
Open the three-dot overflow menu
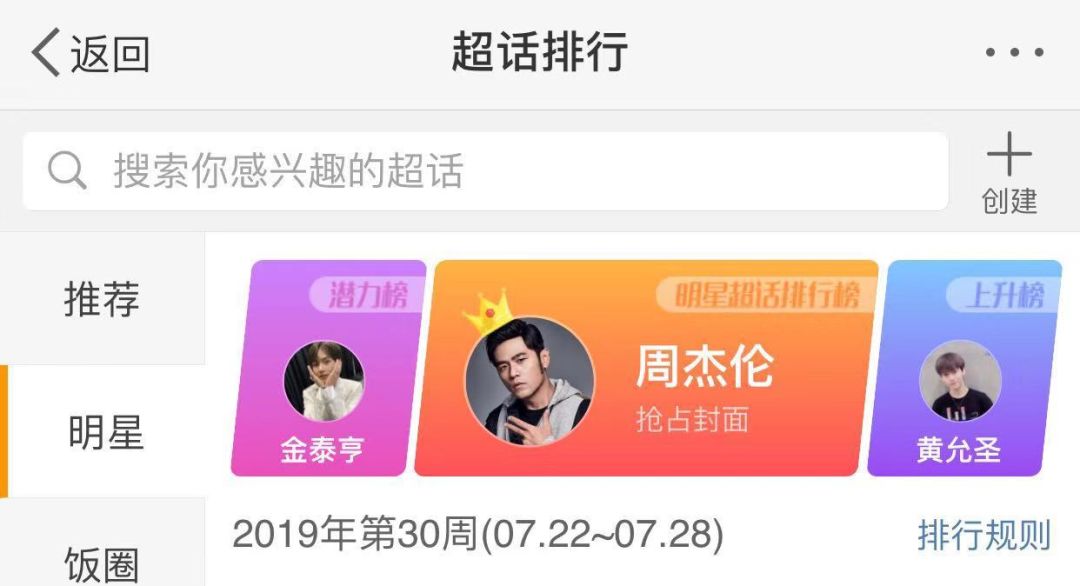coord(1013,53)
